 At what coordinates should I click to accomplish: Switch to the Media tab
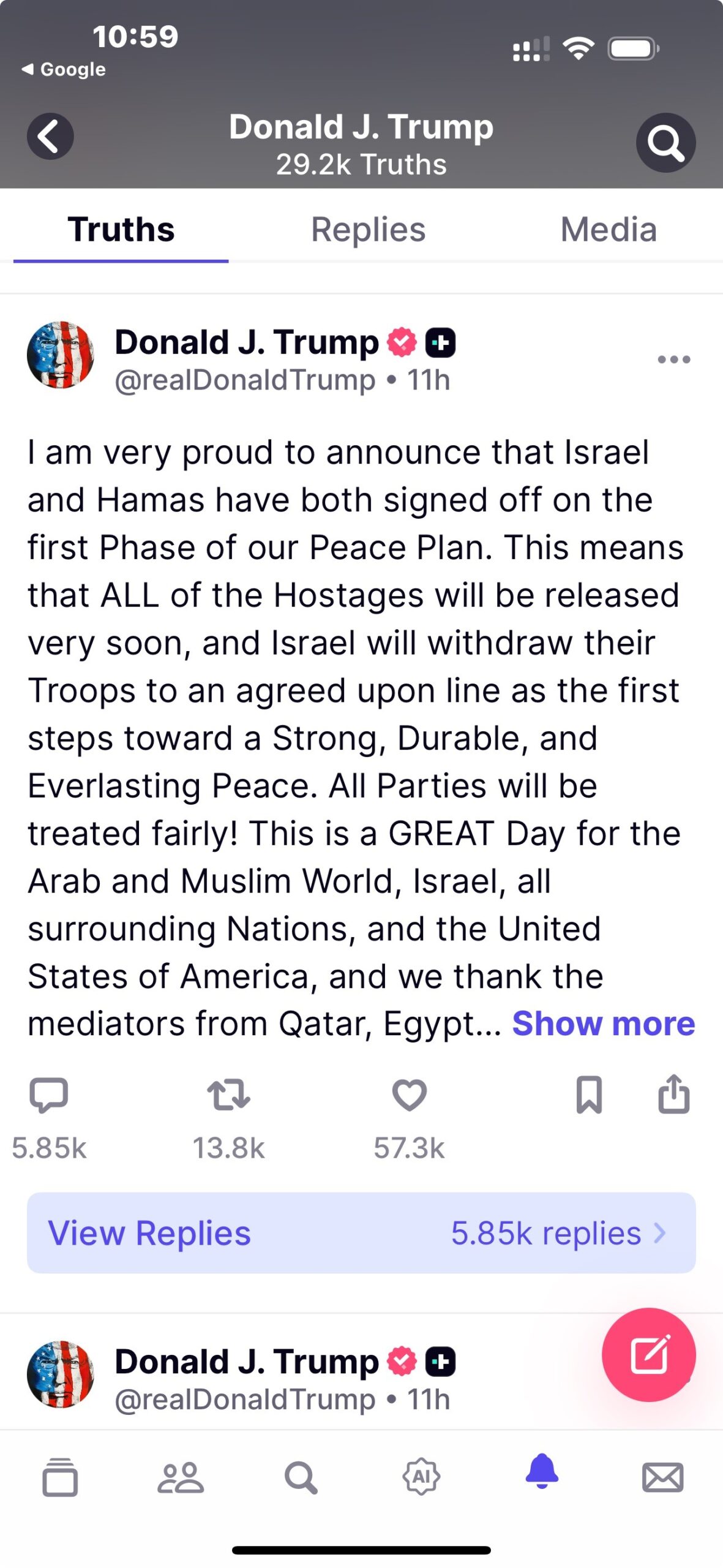pyautogui.click(x=609, y=230)
